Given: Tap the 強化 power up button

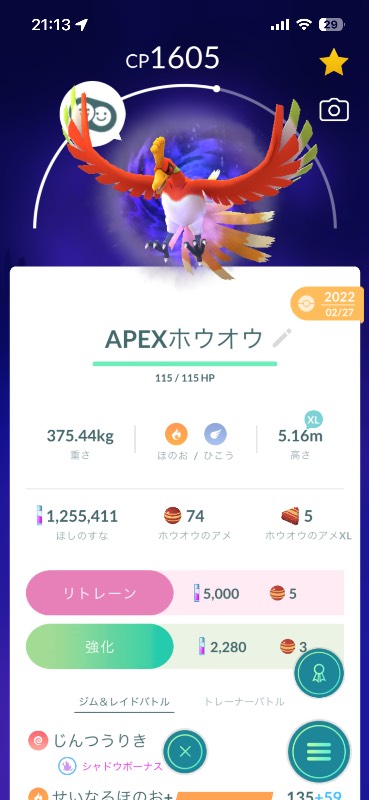Looking at the screenshot, I should click(100, 646).
